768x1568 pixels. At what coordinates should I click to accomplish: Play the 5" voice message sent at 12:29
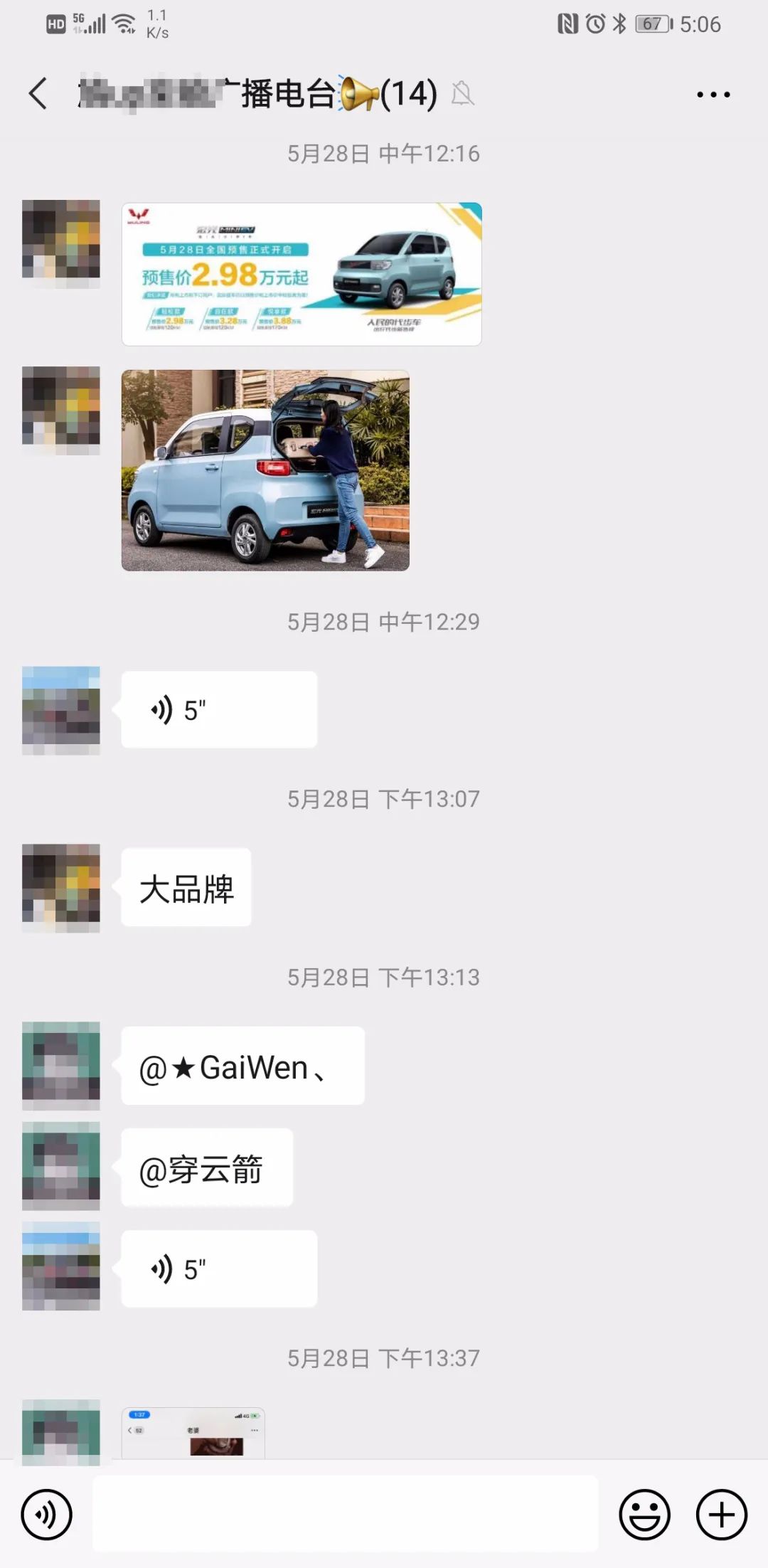219,709
